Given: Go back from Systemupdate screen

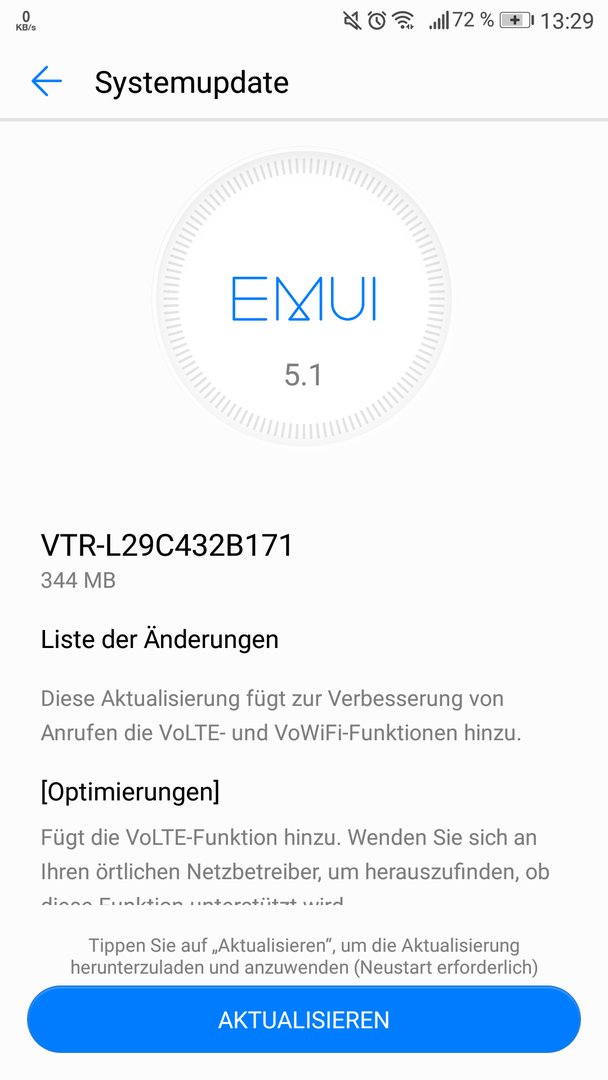Looking at the screenshot, I should click(47, 82).
